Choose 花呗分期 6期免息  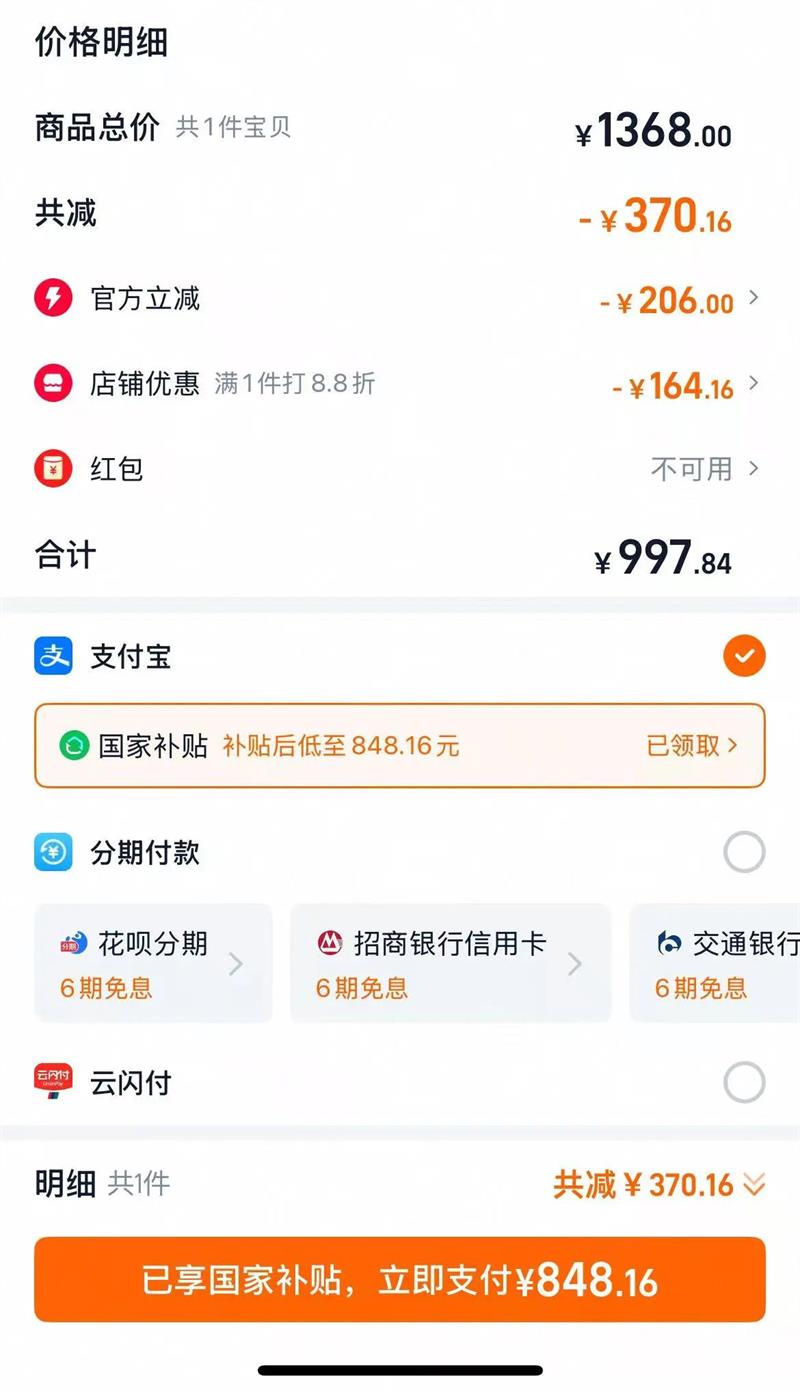[x=153, y=963]
